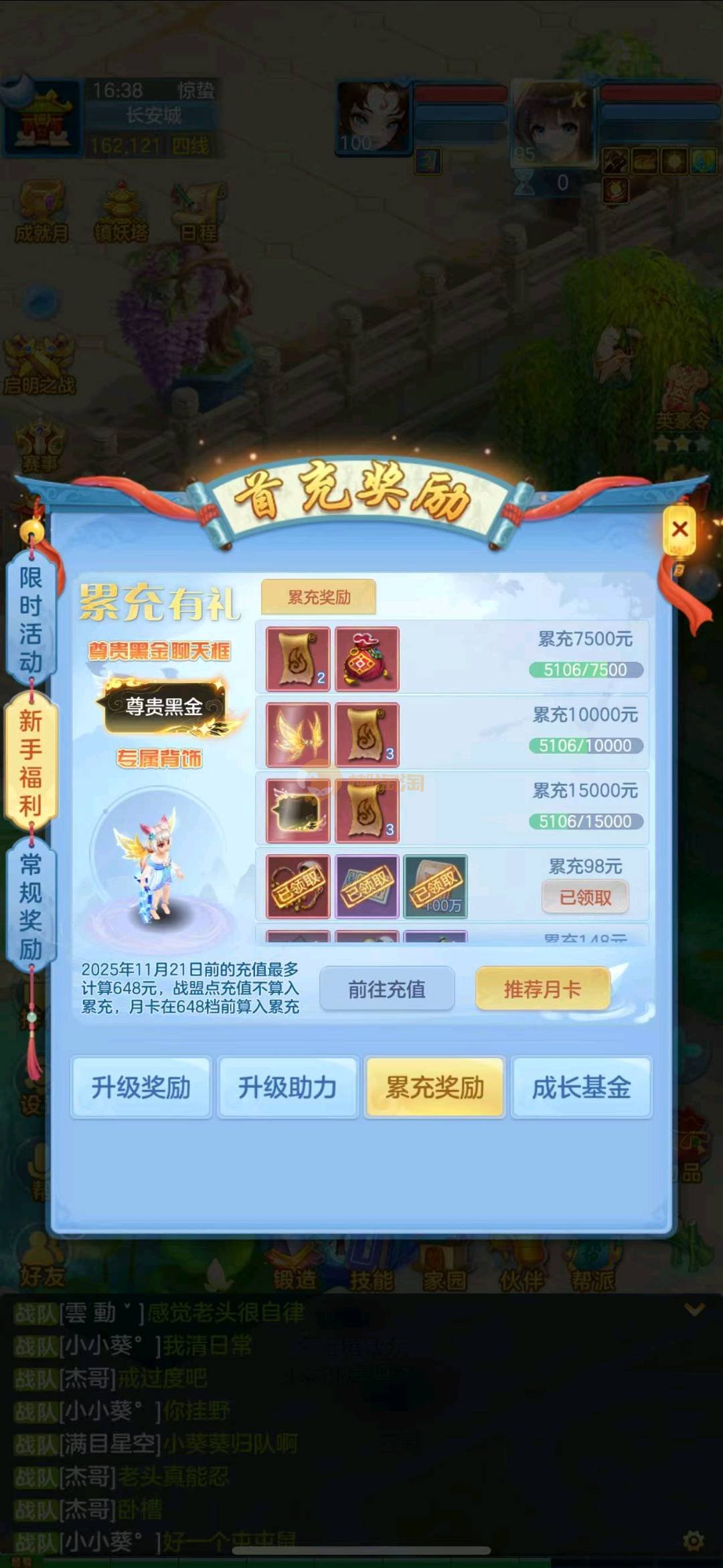Image resolution: width=723 pixels, height=1568 pixels.
Task: Open the 升级助力 section
Action: point(288,1087)
